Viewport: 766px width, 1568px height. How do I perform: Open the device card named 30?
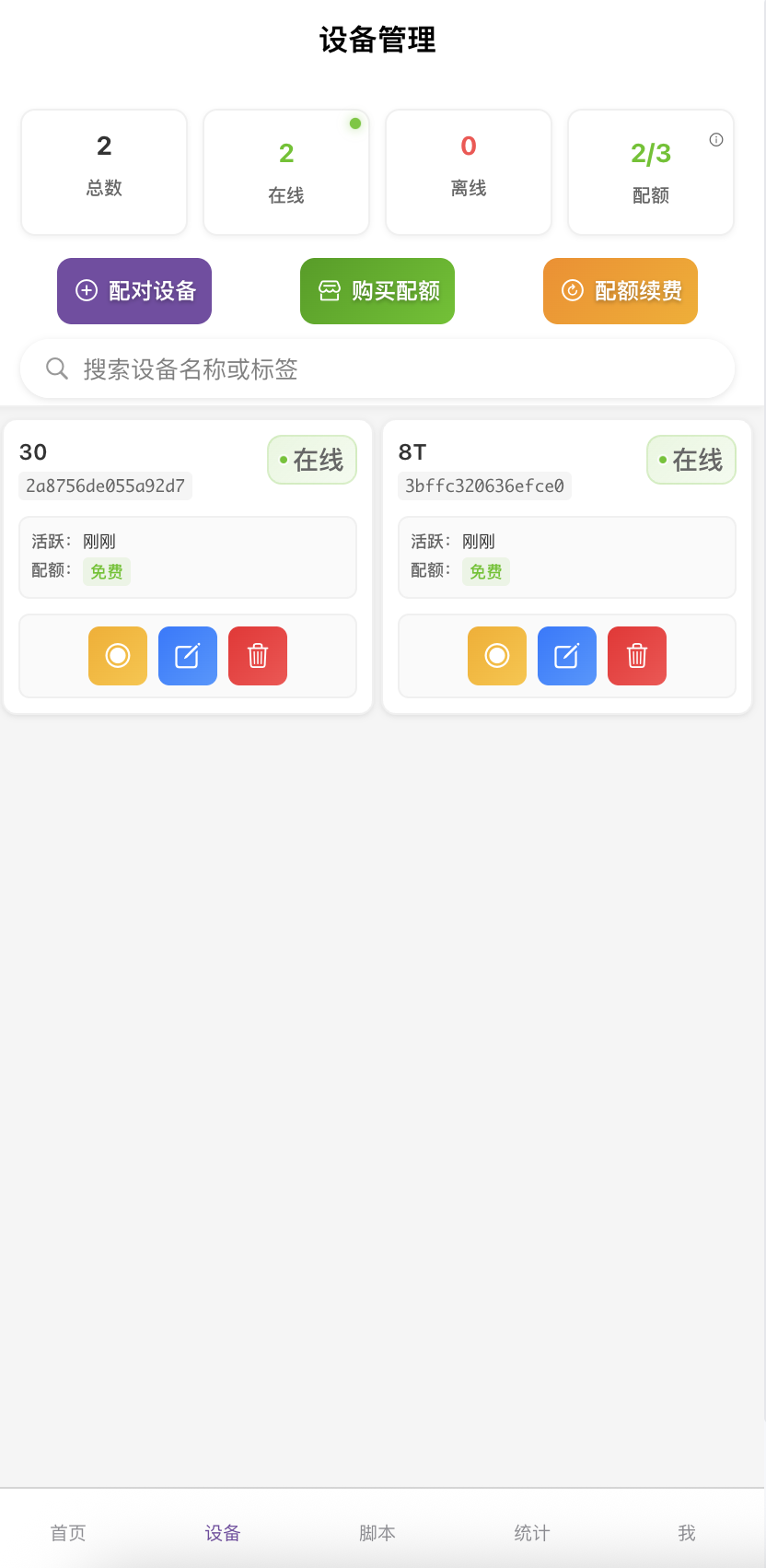click(x=188, y=567)
